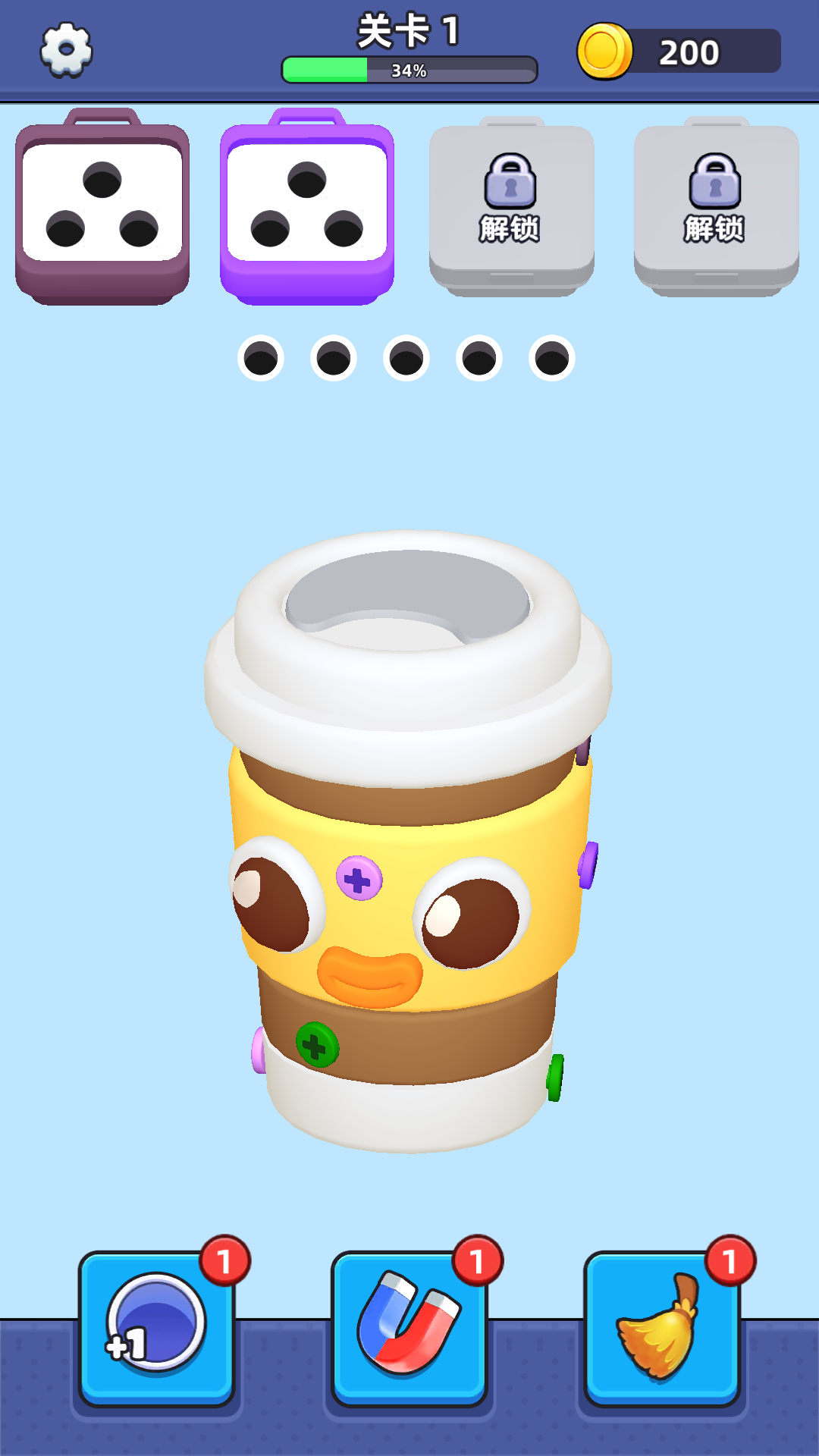Tap the green screw on right edge
Screen dimensions: 819x1456
(555, 1077)
